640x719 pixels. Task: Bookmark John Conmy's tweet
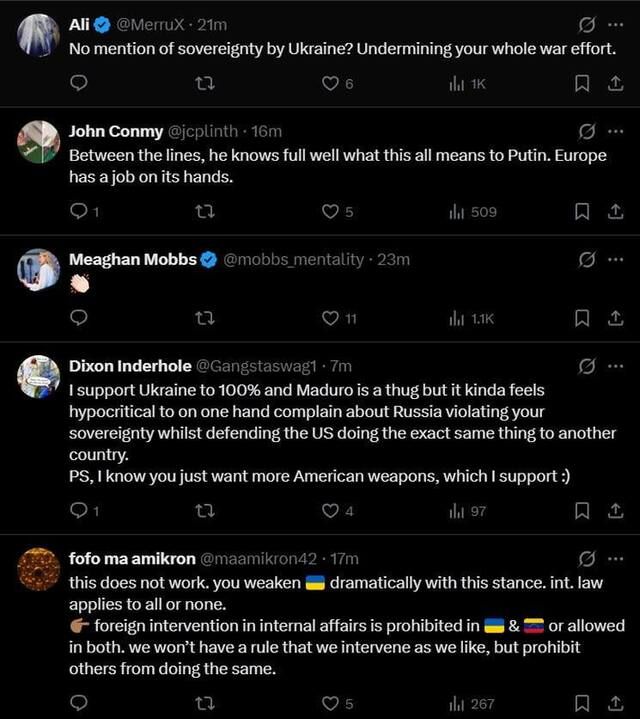point(582,212)
